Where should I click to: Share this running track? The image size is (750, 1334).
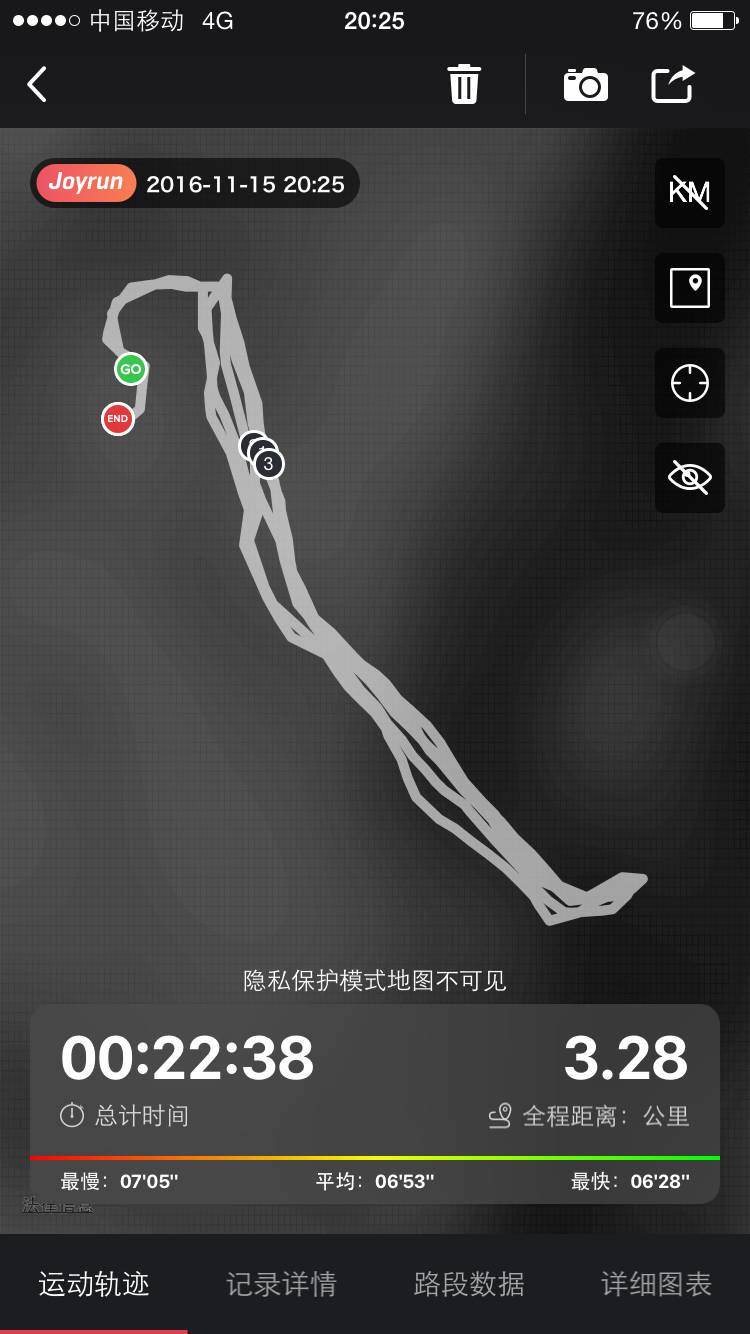[x=673, y=84]
